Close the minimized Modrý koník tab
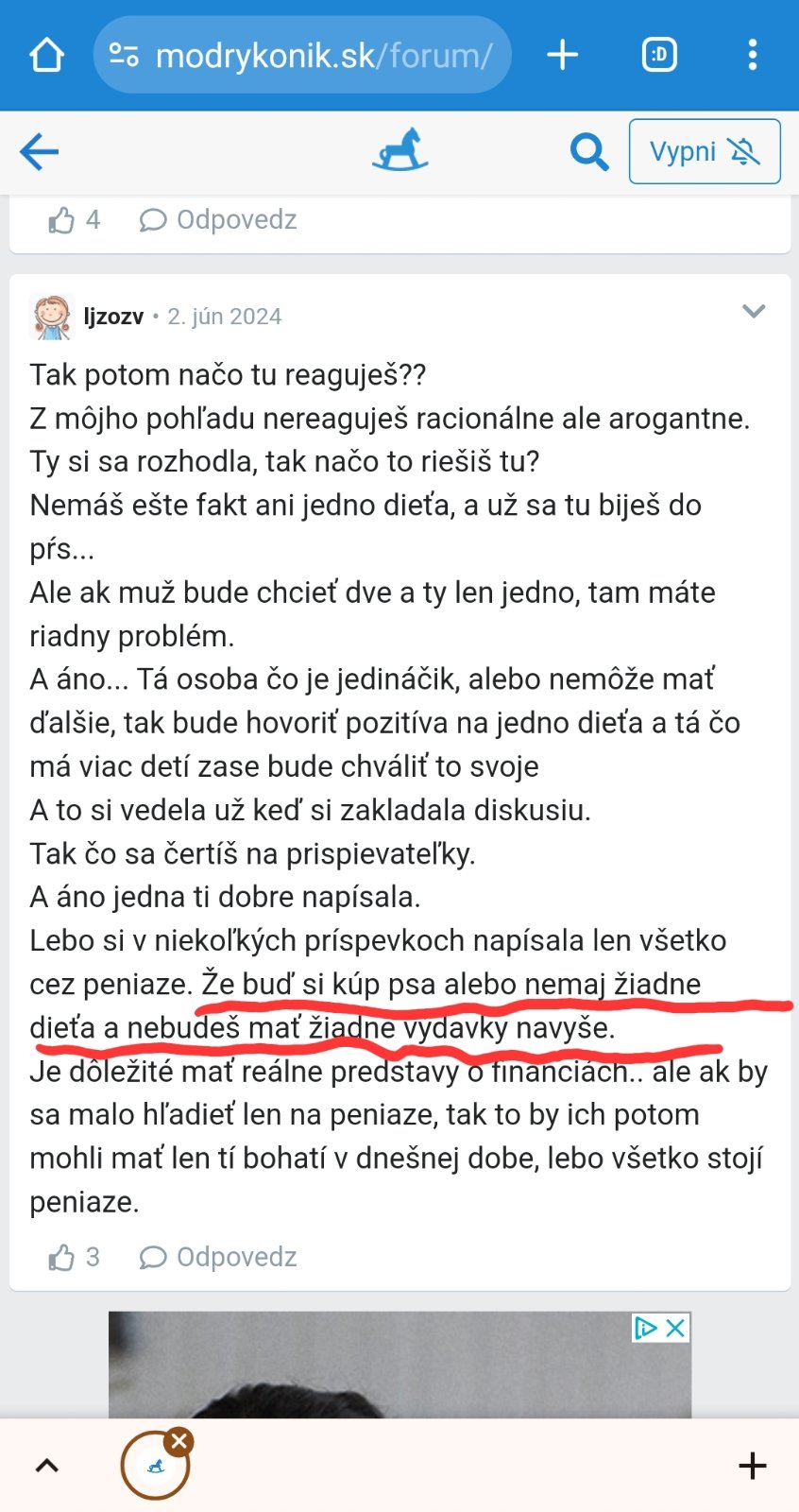The height and width of the screenshot is (1512, 799). pos(178,1442)
